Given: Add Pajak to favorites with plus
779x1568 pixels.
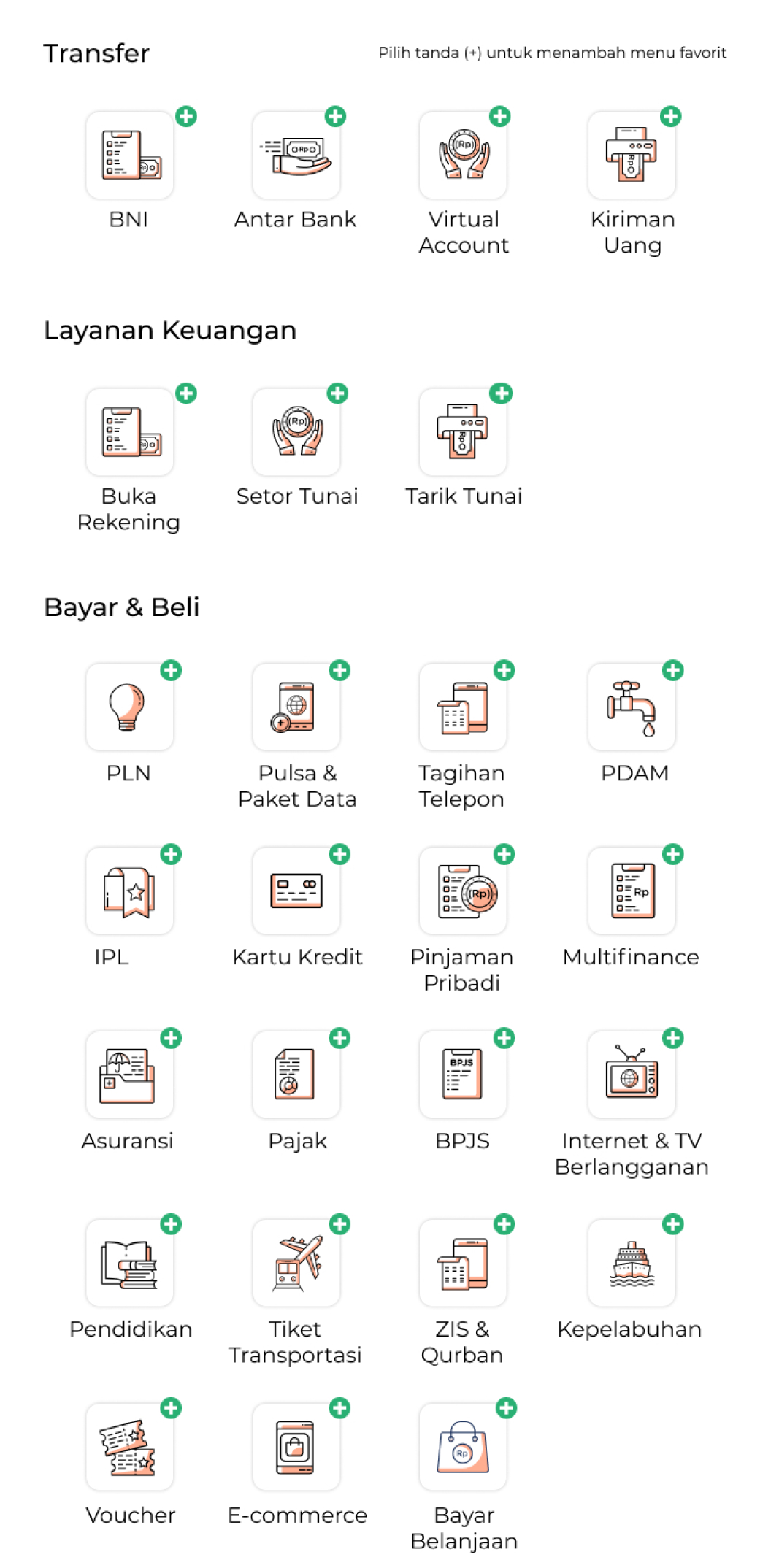Looking at the screenshot, I should (339, 1038).
